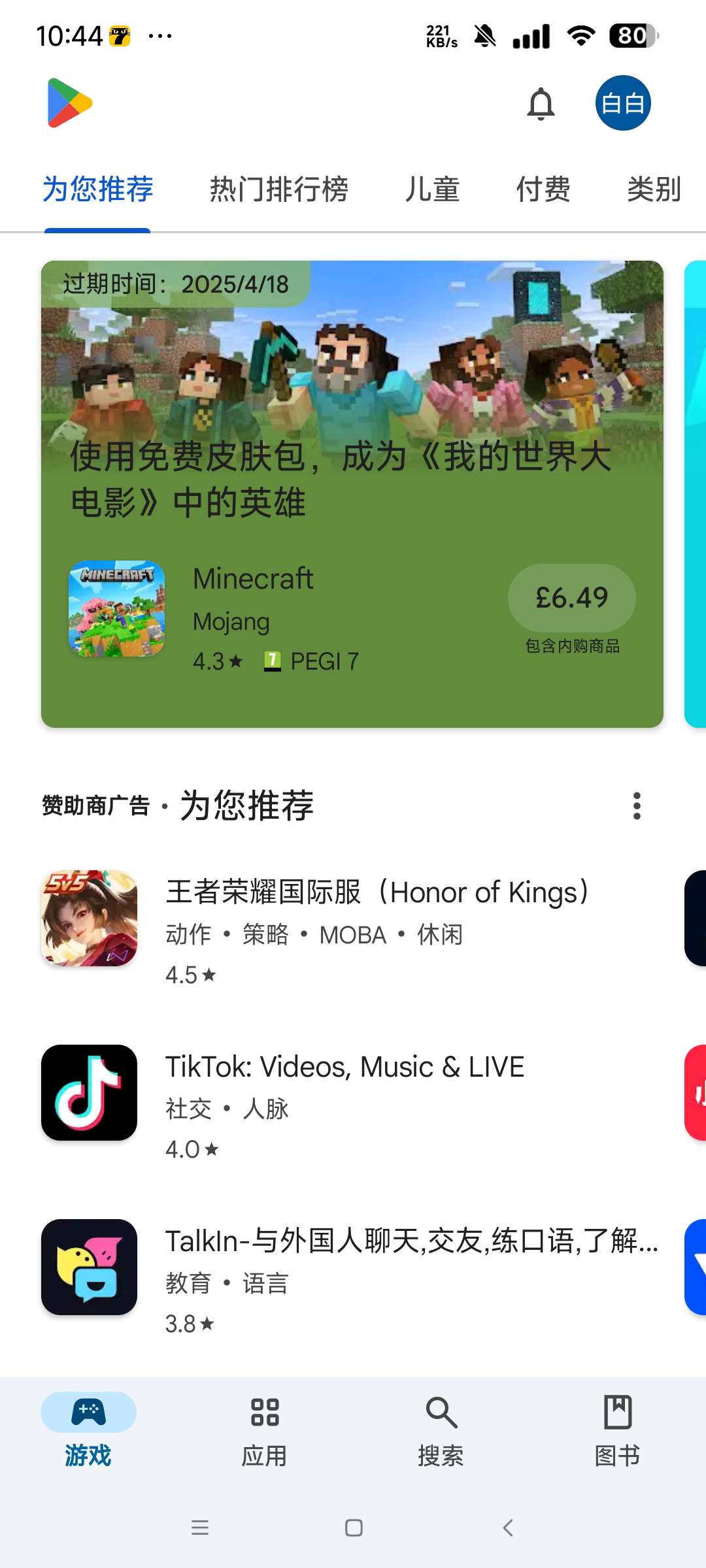Open the Minecraft movie skin pack banner
706x1568 pixels.
pyautogui.click(x=352, y=493)
